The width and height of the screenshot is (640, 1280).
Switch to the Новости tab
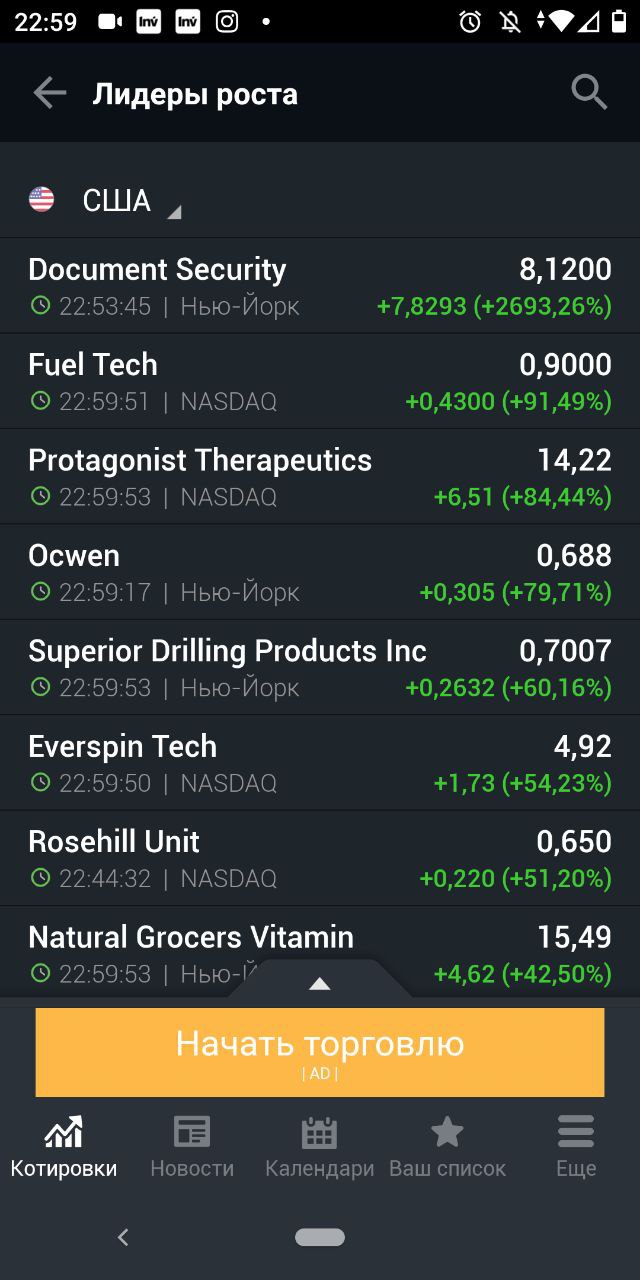click(x=192, y=1146)
